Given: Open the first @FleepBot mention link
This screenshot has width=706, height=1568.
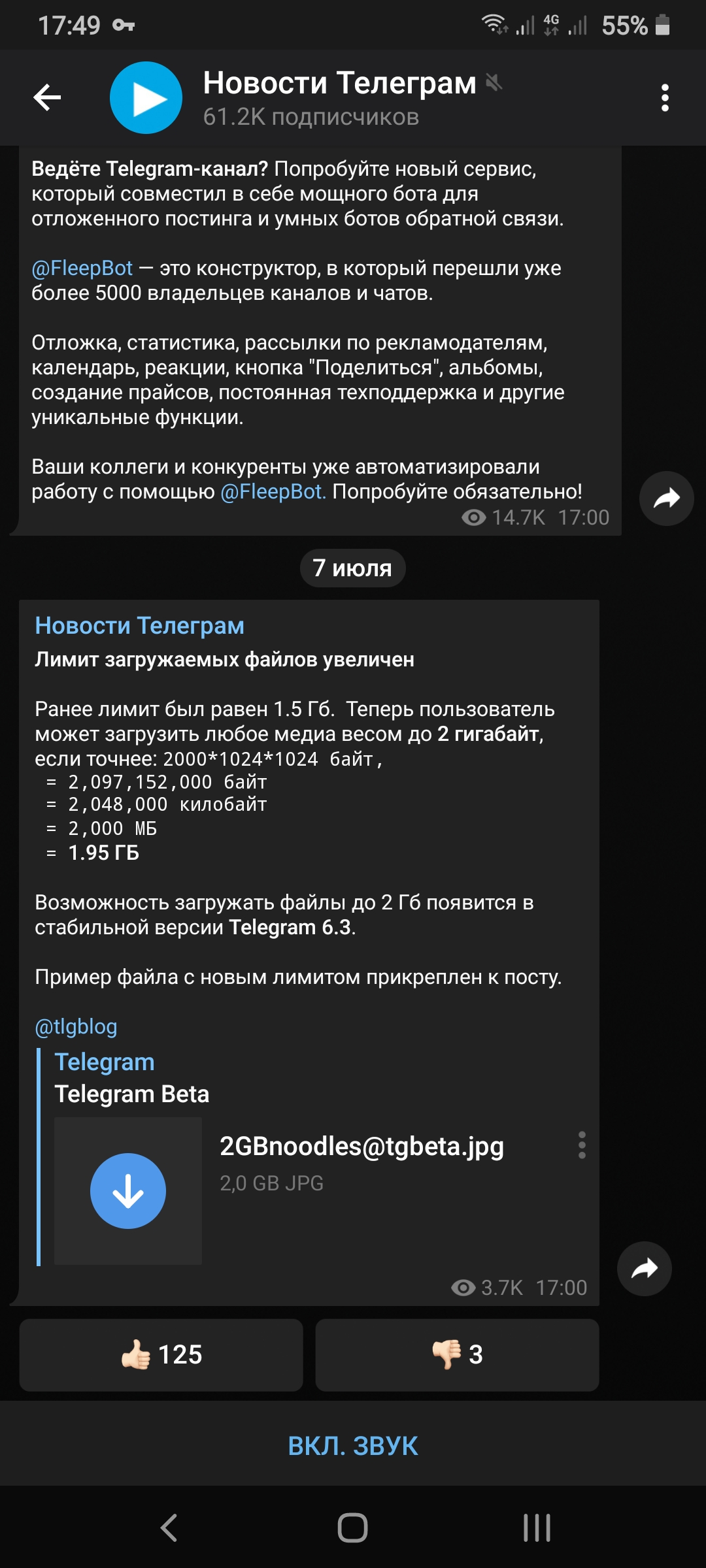Looking at the screenshot, I should coord(82,269).
